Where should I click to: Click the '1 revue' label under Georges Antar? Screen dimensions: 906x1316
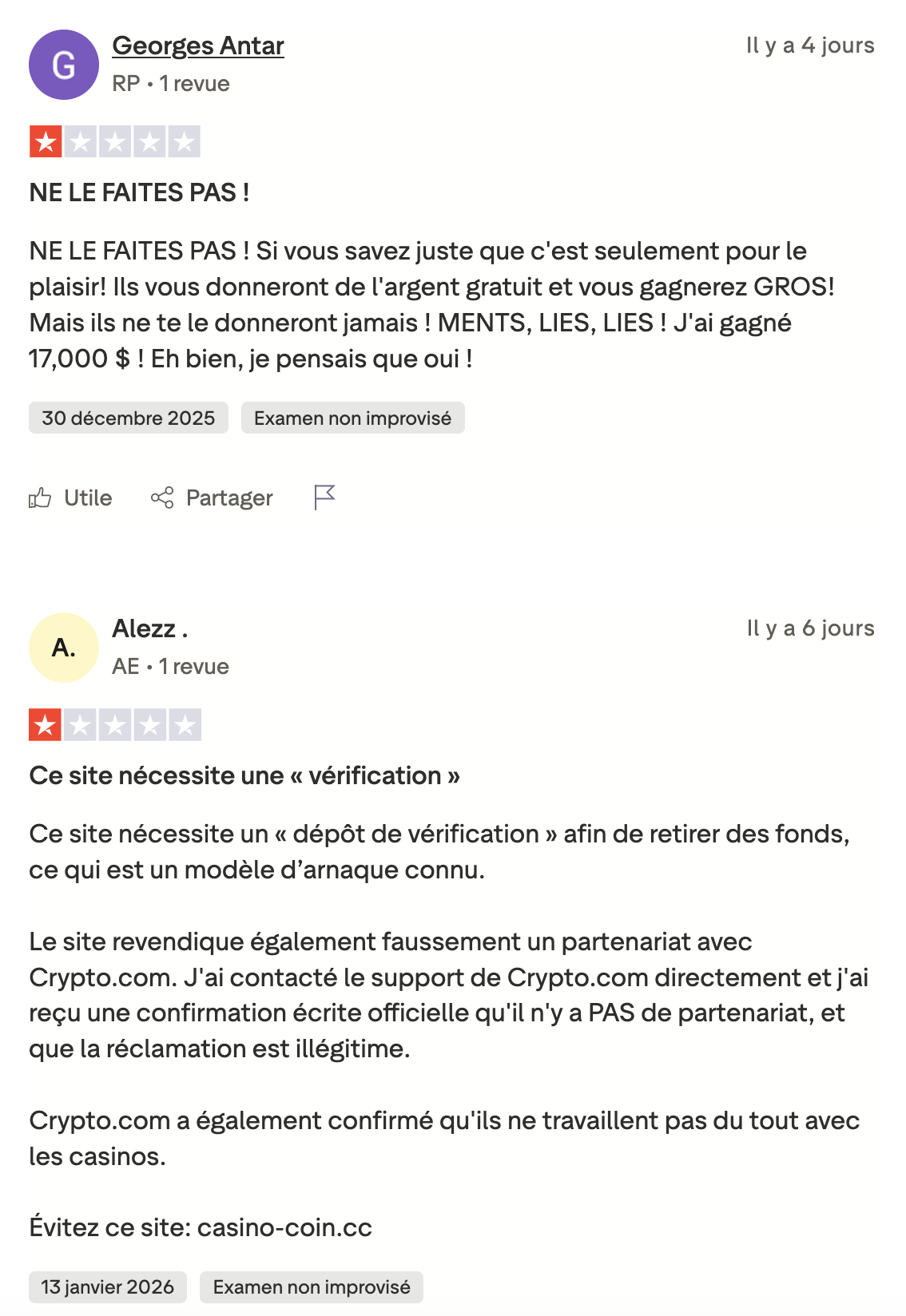tap(193, 82)
